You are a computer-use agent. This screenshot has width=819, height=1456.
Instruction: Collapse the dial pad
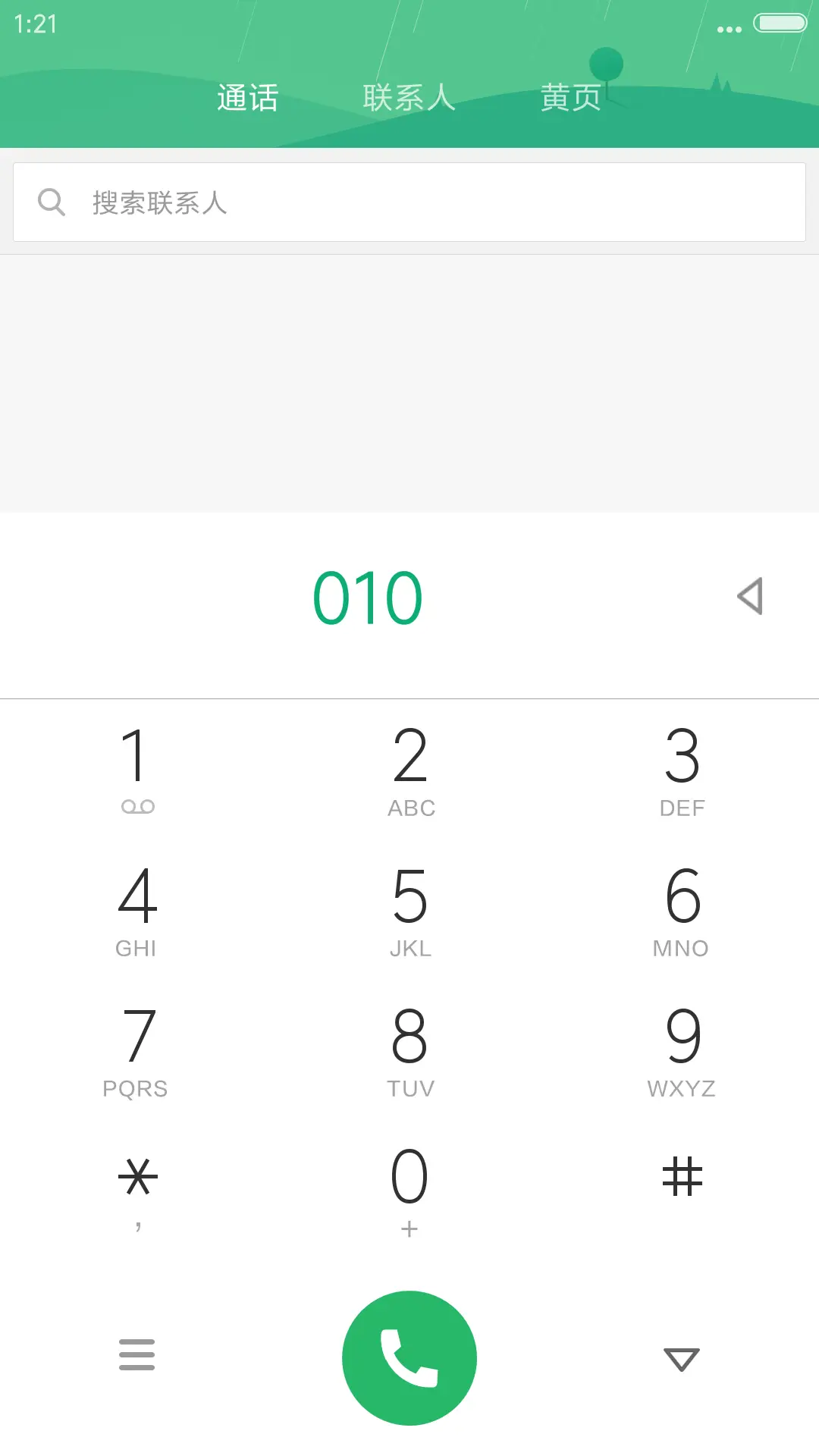[681, 1359]
